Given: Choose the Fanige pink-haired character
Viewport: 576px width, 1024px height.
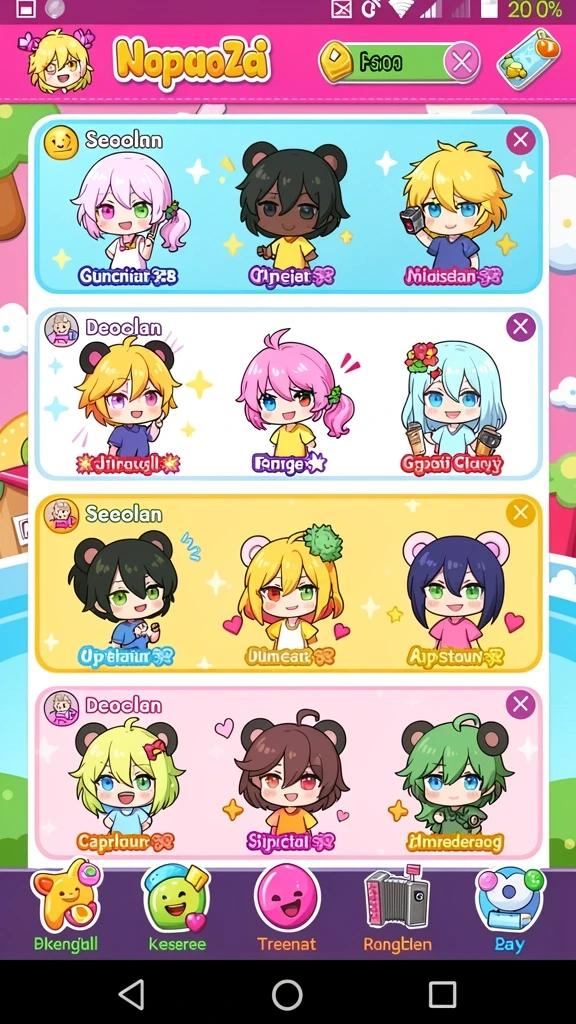Looking at the screenshot, I should click(x=291, y=402).
